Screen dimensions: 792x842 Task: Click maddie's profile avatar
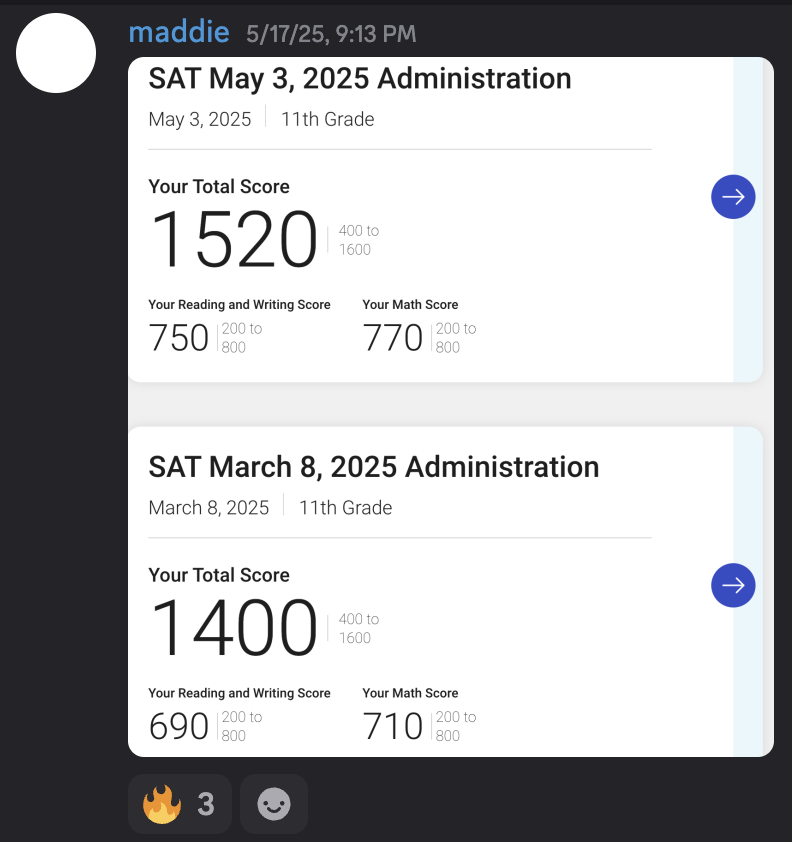pos(55,53)
